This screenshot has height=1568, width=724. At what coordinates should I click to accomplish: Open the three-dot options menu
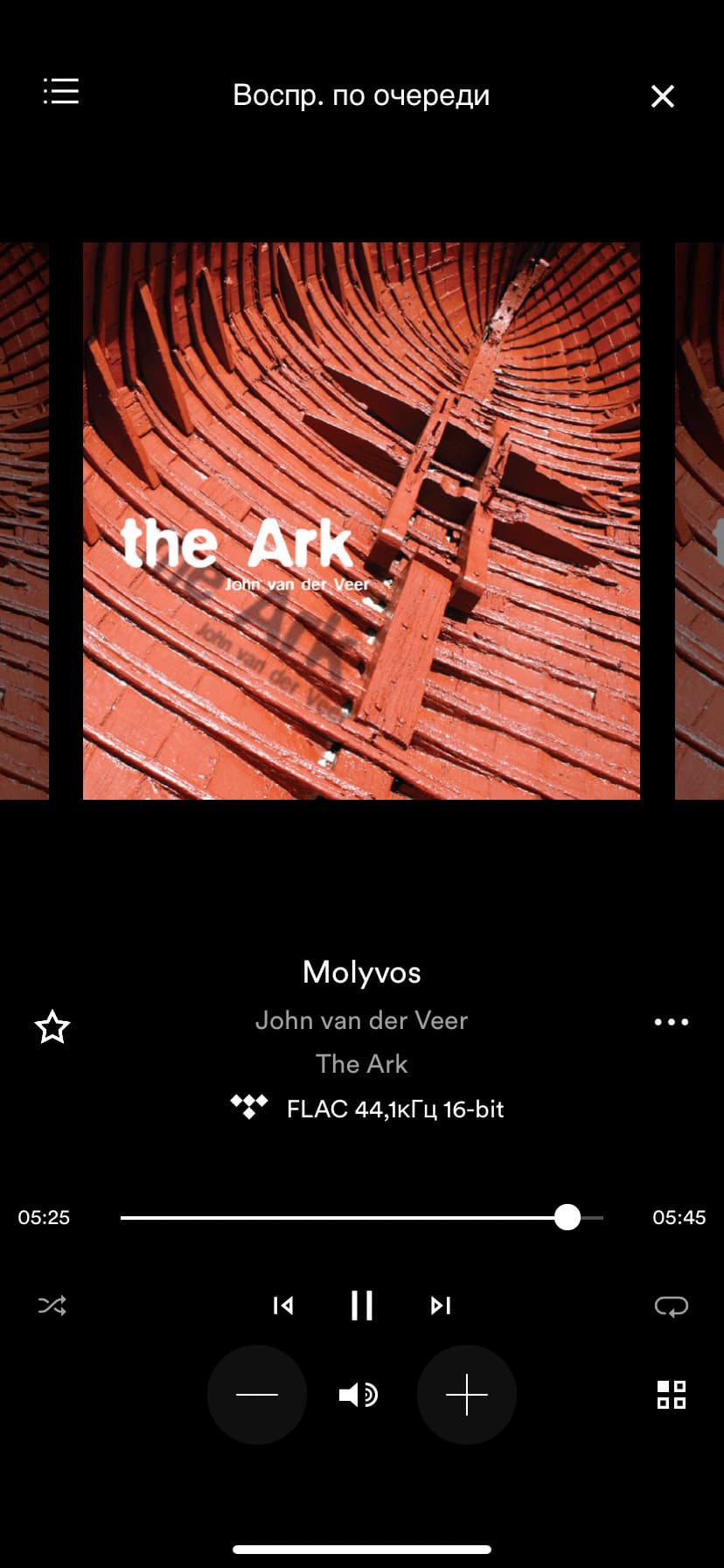[671, 1022]
